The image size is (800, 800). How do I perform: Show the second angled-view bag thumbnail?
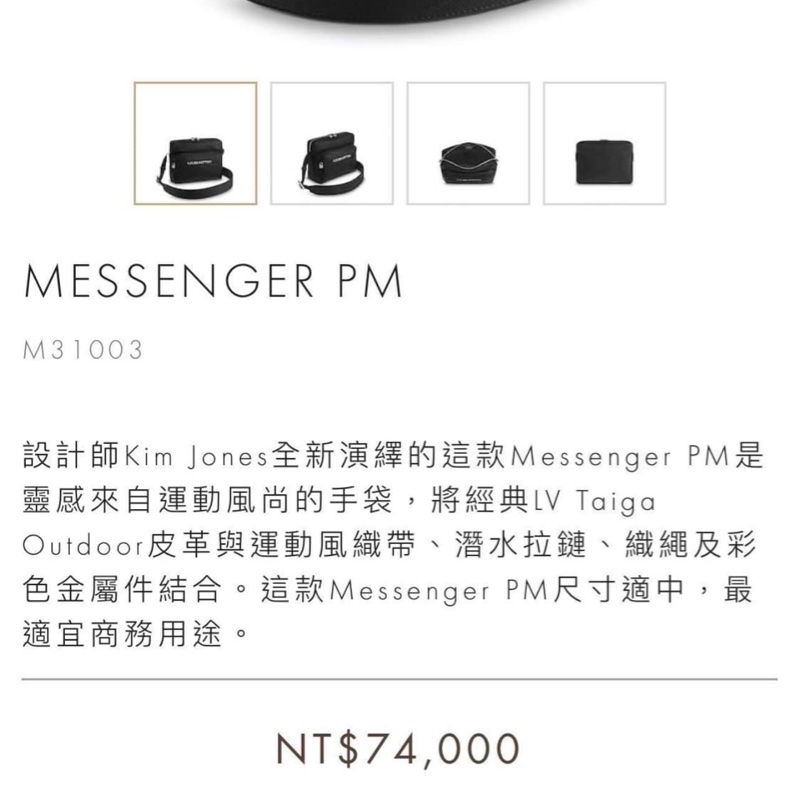(x=332, y=144)
